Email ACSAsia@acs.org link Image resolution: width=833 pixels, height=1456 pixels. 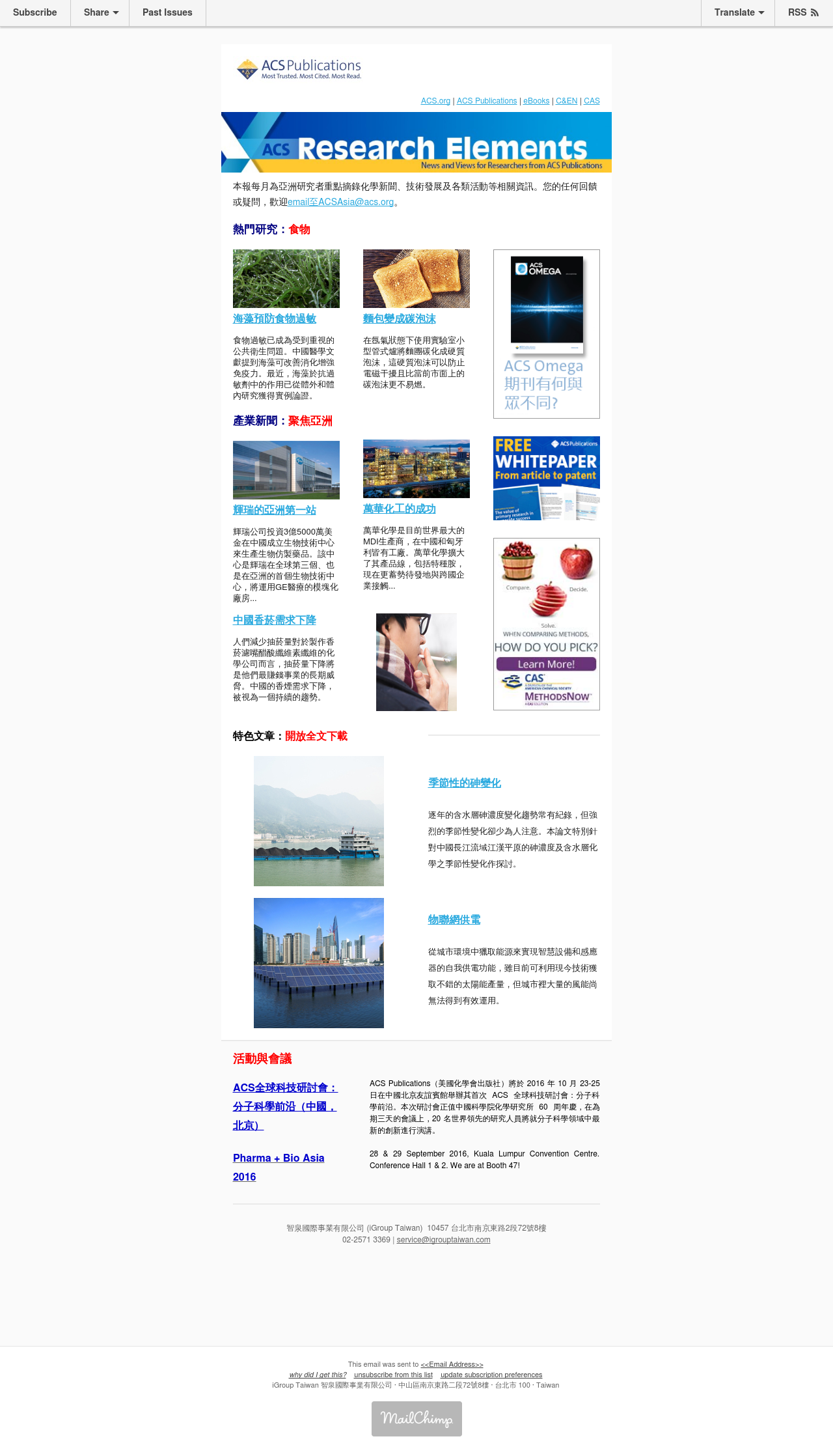340,202
